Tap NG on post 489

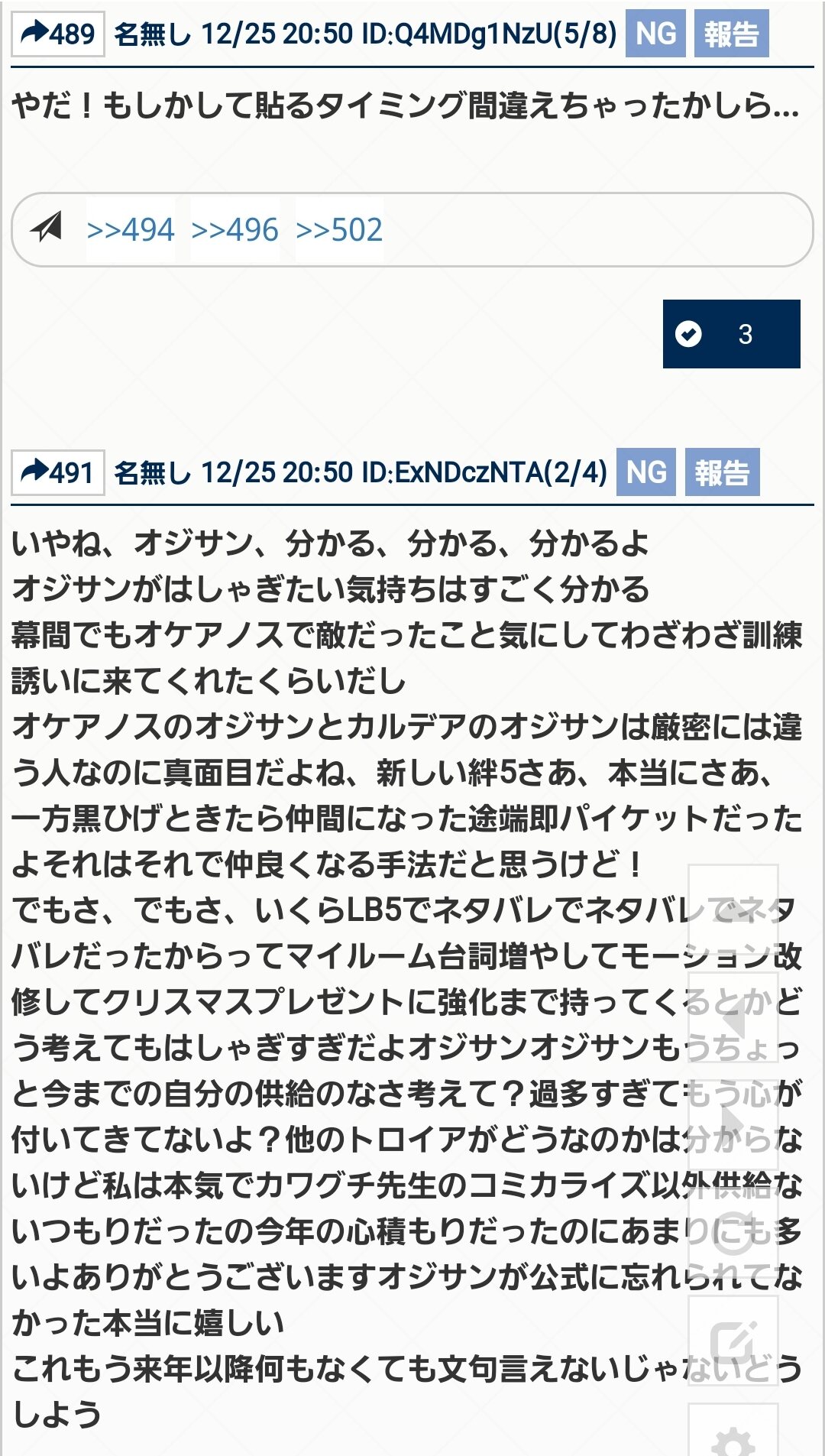pos(655,34)
